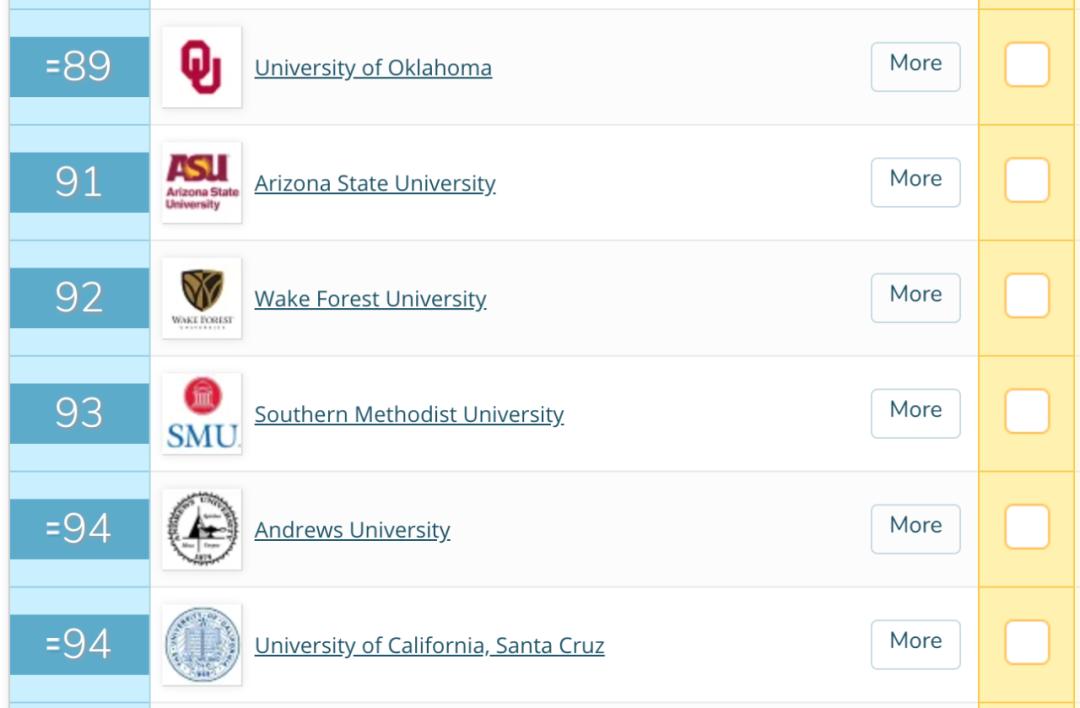The height and width of the screenshot is (708, 1080).
Task: Open the Arizona State University link
Action: (x=375, y=183)
